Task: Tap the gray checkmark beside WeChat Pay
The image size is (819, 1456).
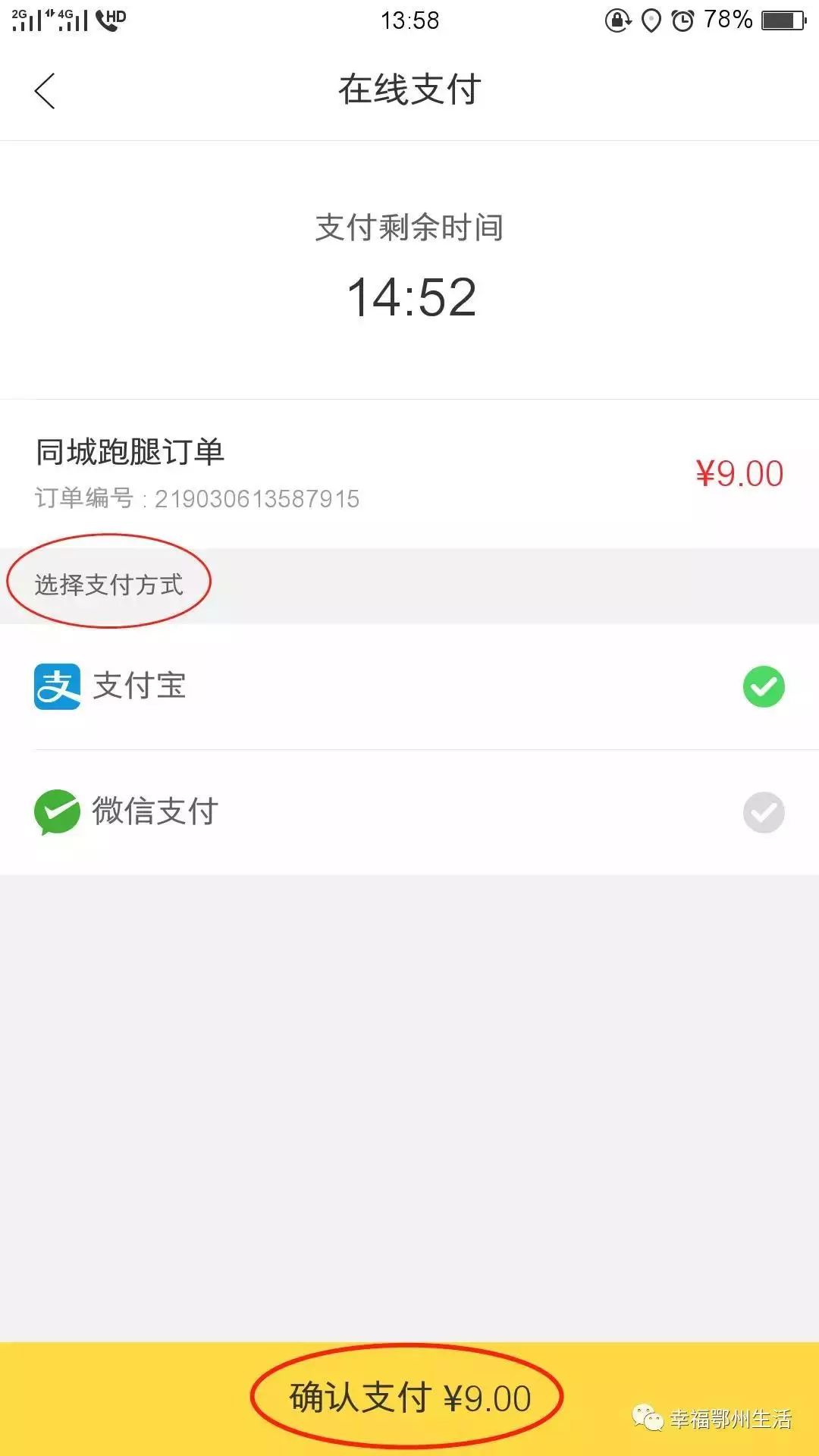Action: 765,811
